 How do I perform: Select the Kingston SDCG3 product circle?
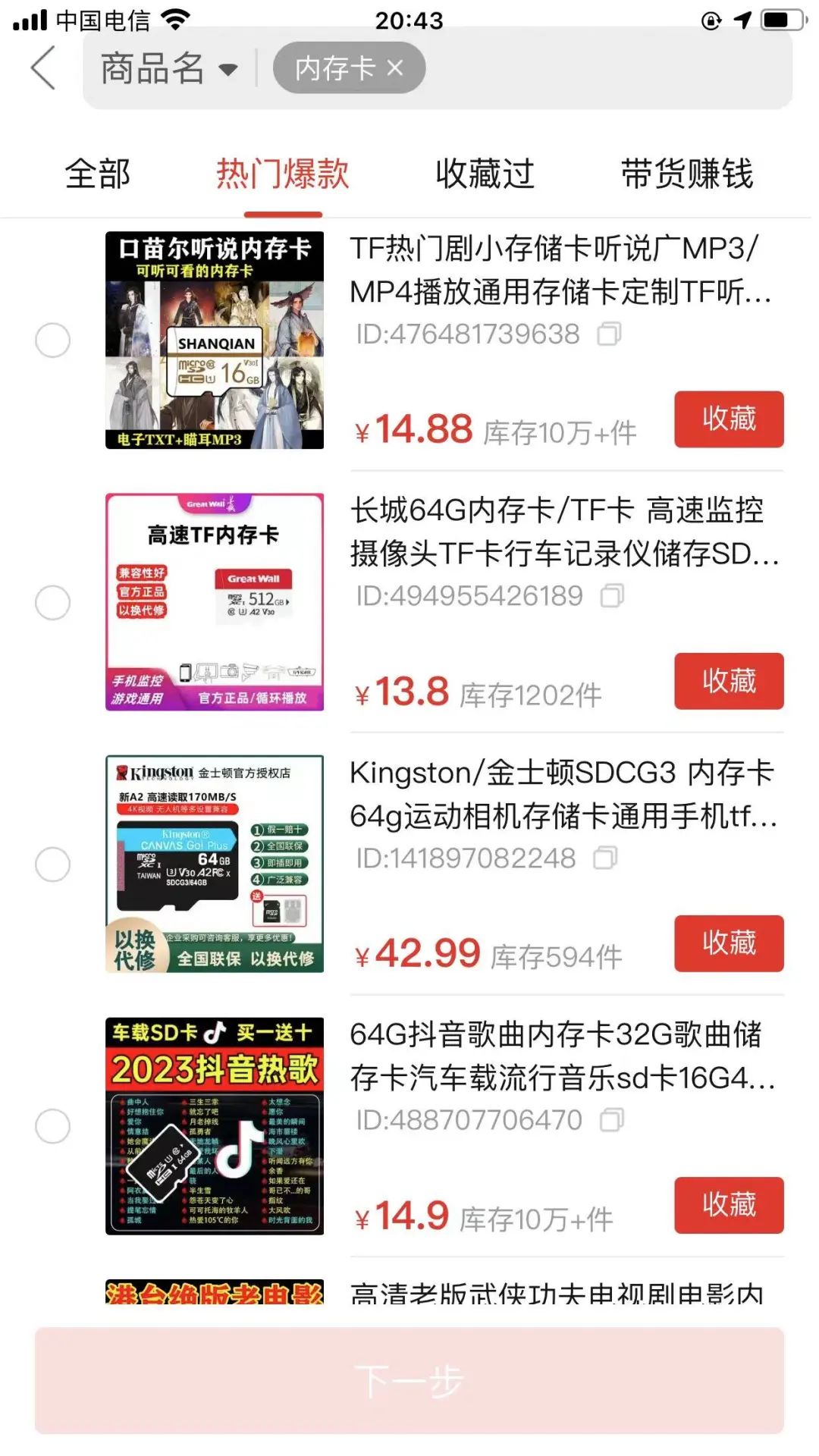54,863
